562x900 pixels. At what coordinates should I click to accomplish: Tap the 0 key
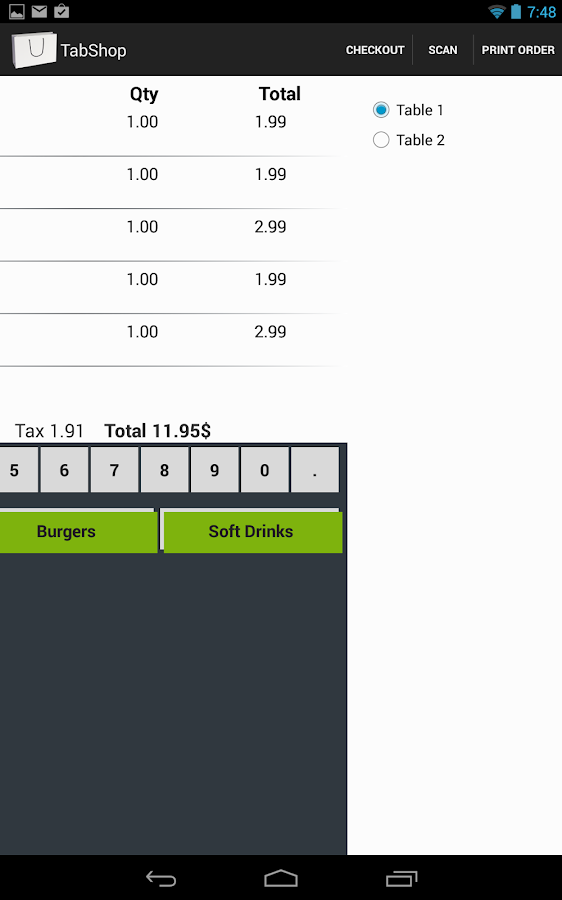coord(264,470)
